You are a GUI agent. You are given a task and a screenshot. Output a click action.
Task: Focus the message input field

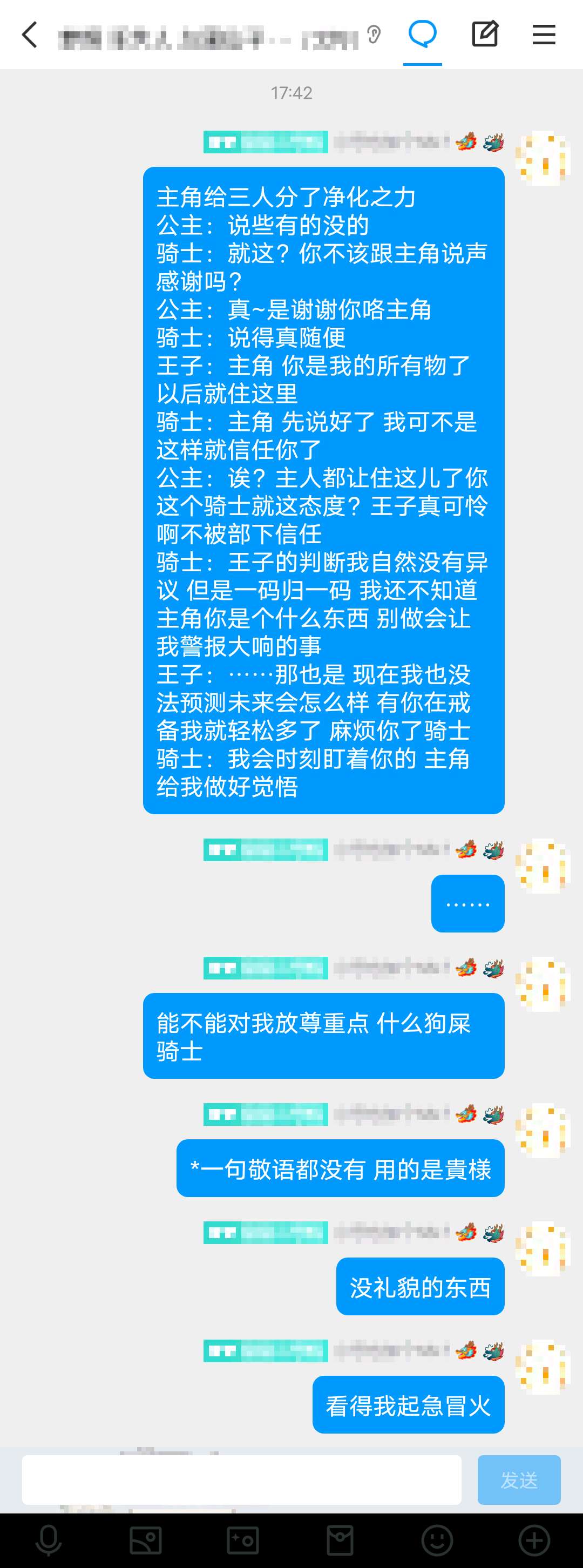(x=242, y=1480)
